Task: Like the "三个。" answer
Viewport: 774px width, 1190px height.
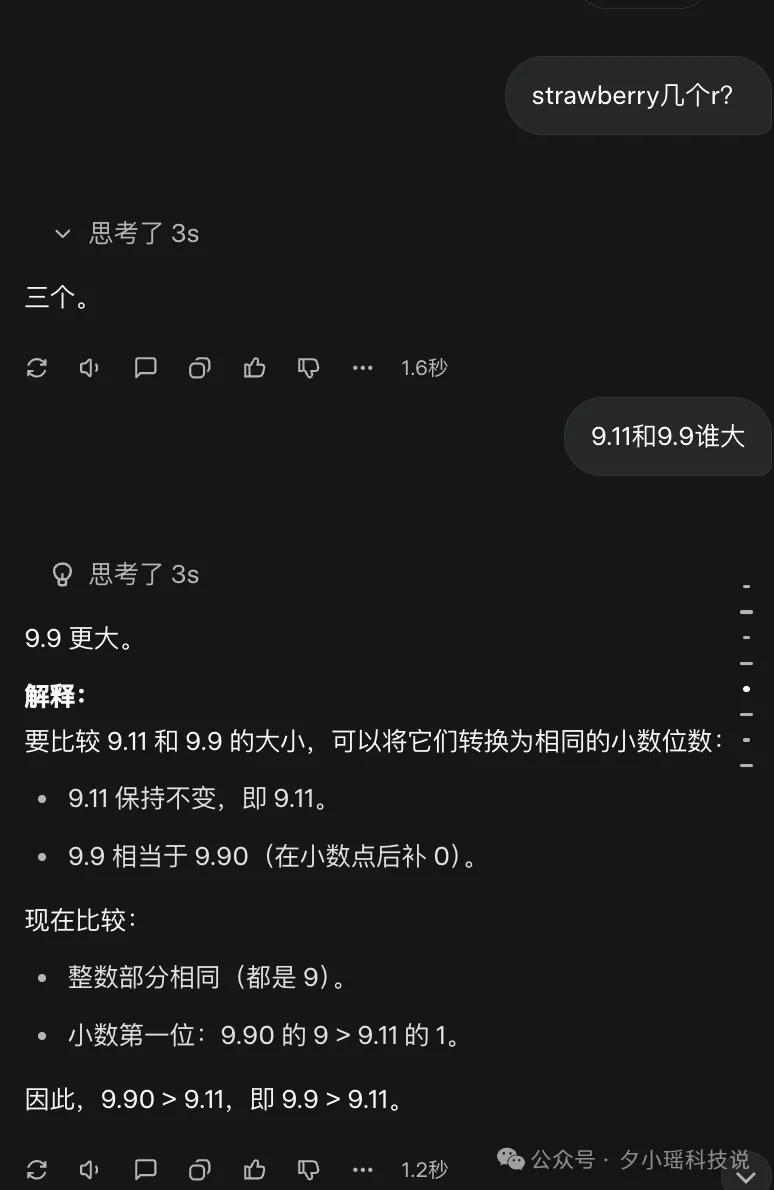Action: pyautogui.click(x=254, y=368)
